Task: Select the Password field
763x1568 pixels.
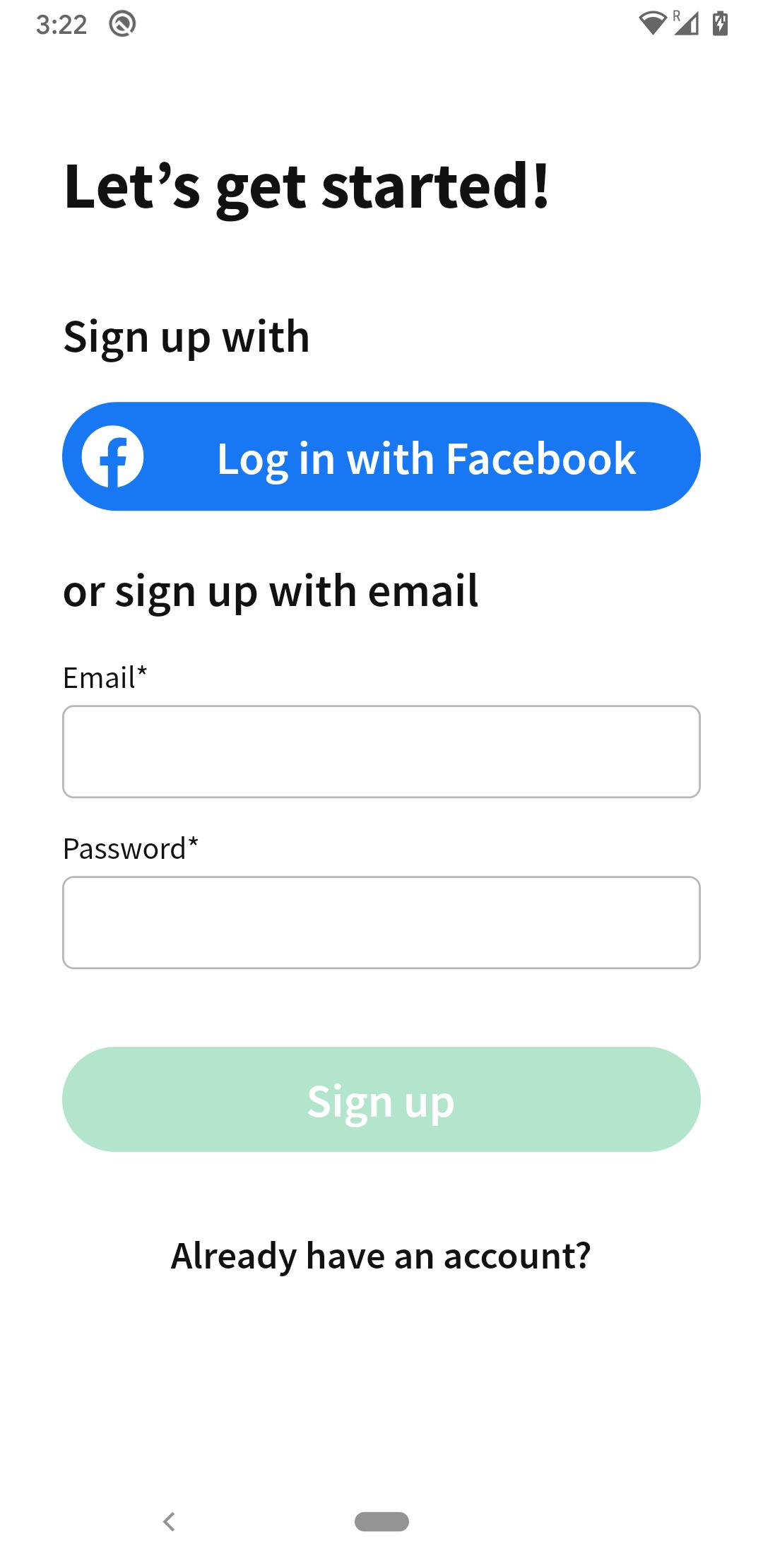Action: pyautogui.click(x=381, y=922)
